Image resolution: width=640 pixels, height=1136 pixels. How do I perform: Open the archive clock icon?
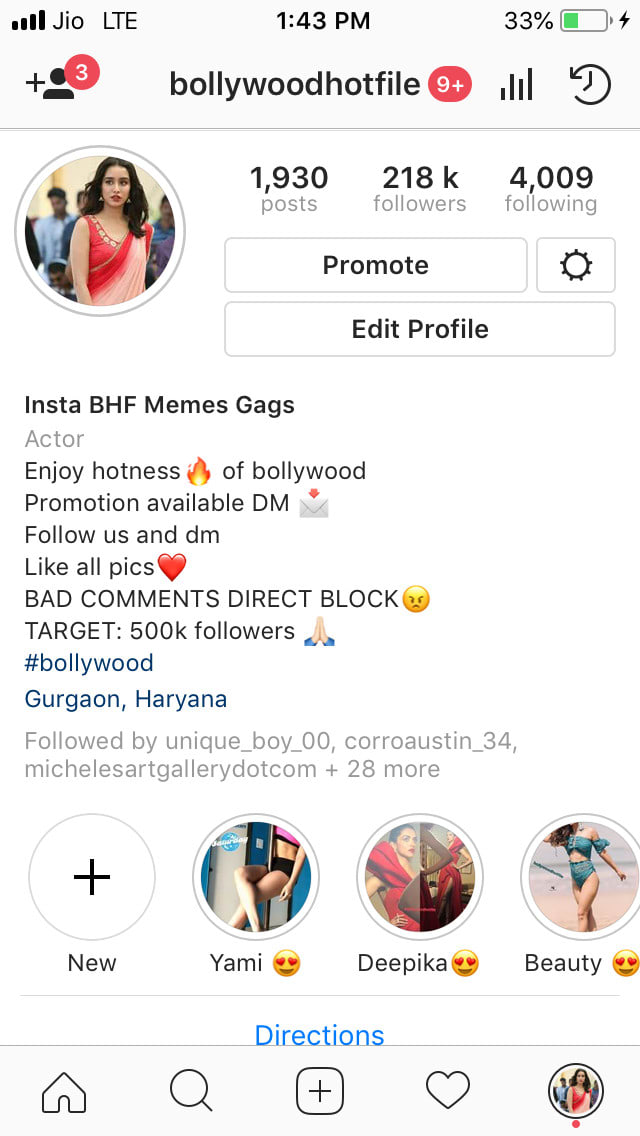tap(588, 84)
